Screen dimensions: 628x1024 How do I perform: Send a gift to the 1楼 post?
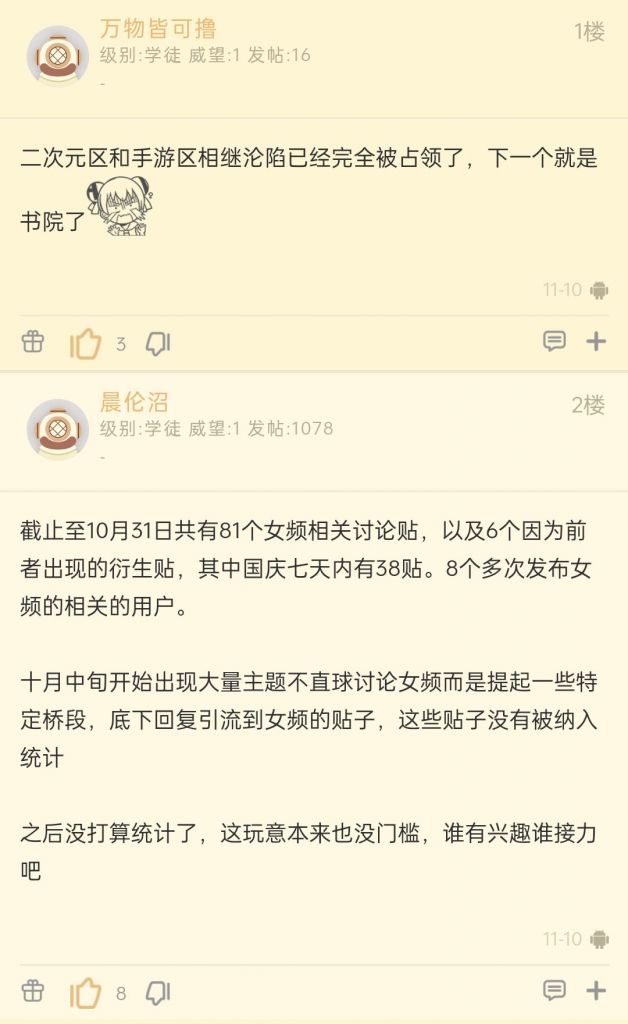click(33, 342)
